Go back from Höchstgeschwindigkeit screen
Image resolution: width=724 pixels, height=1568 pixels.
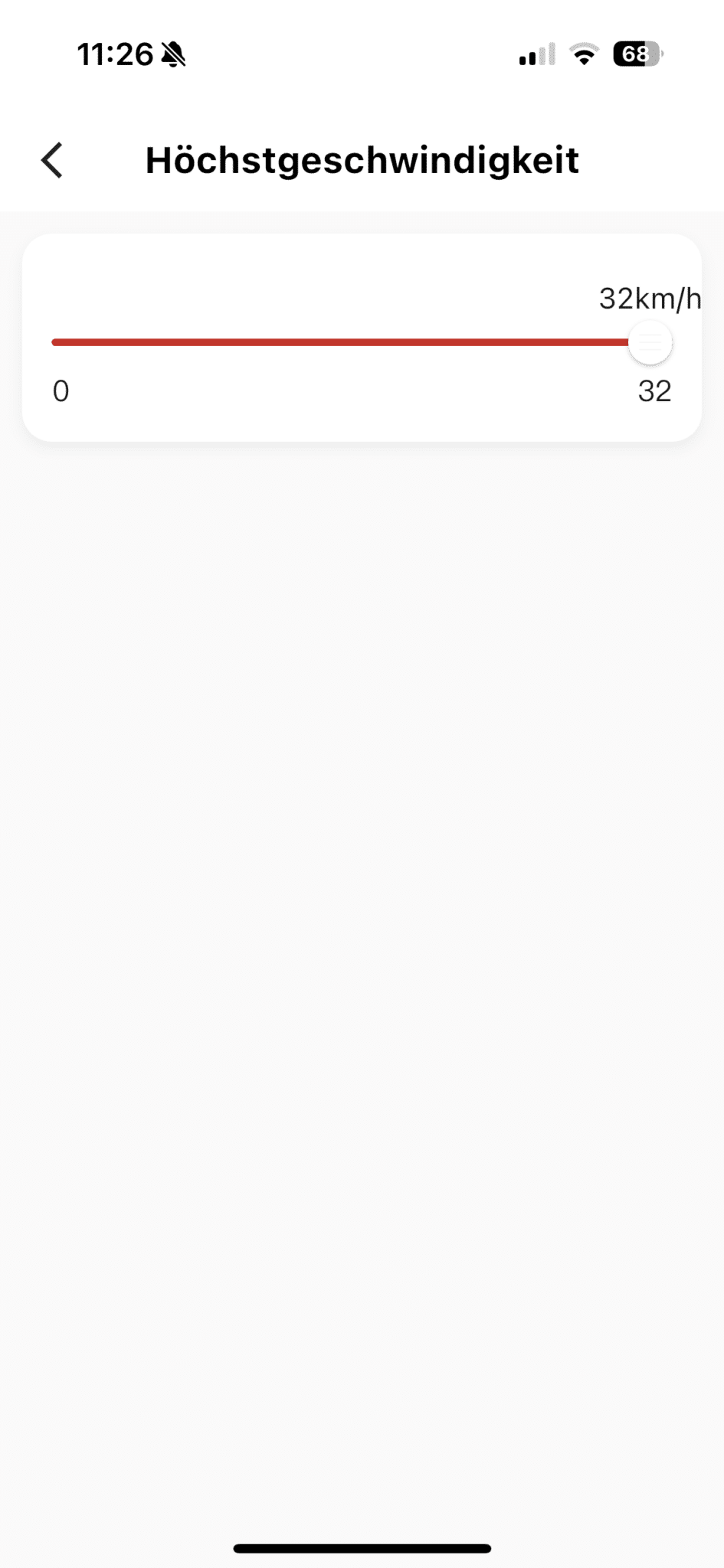[52, 161]
